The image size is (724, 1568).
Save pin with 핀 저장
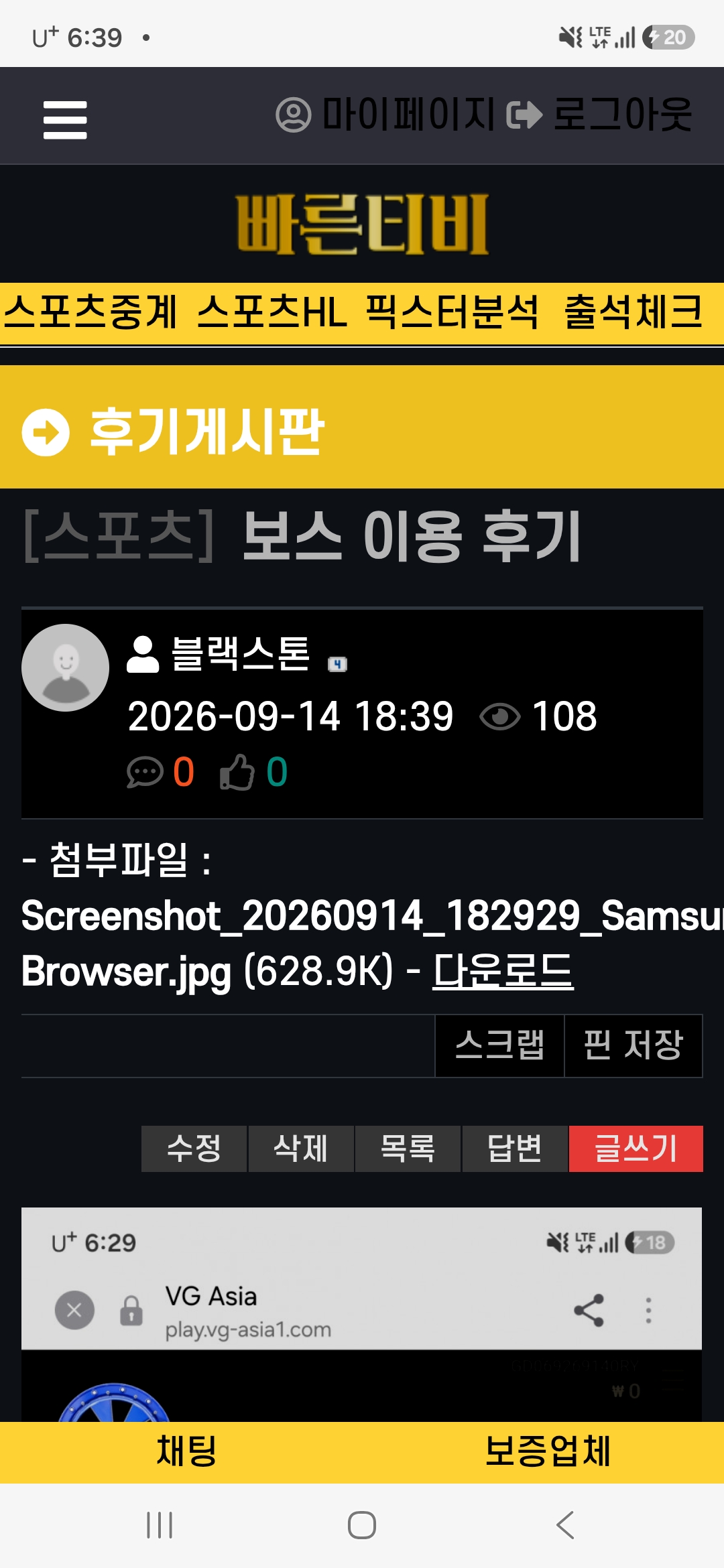[633, 1045]
